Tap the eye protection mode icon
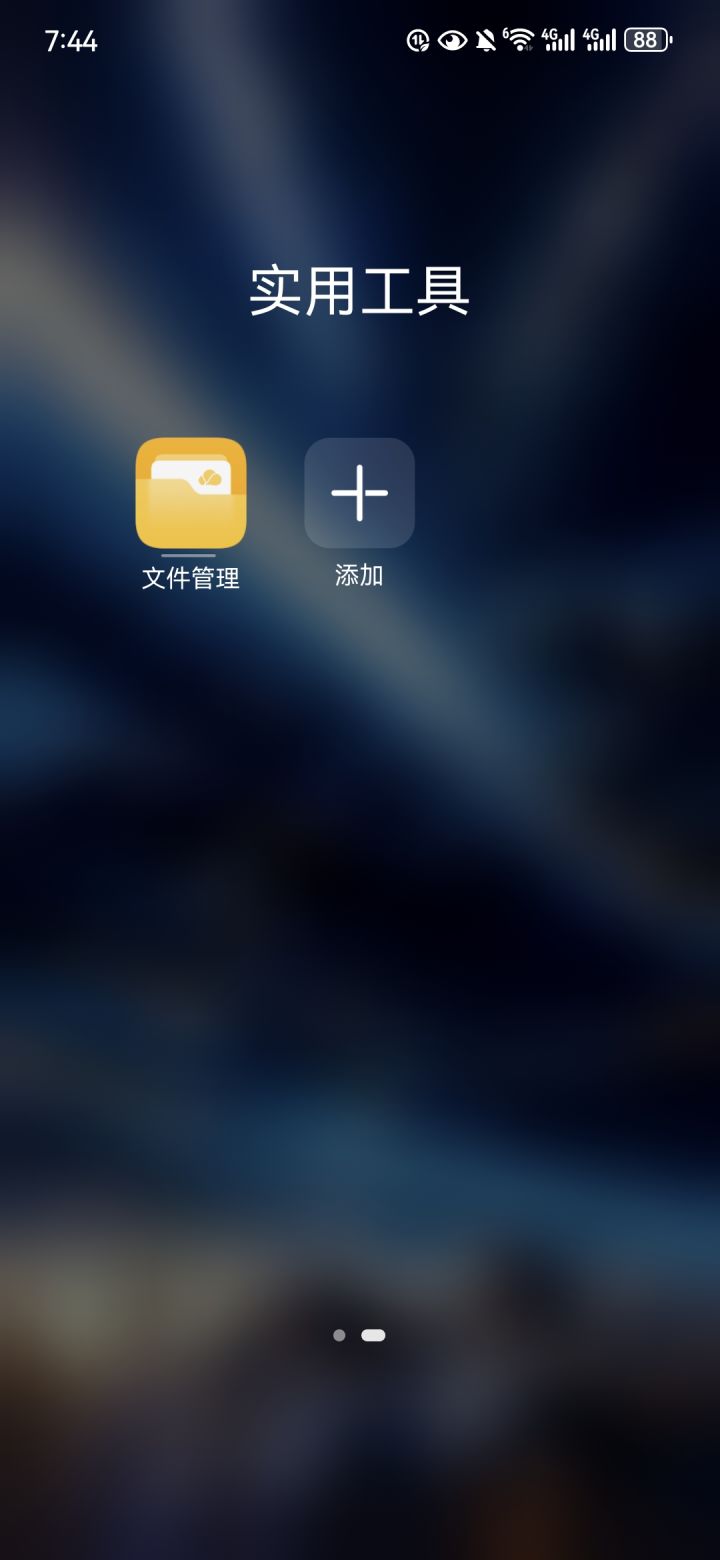This screenshot has height=1560, width=720. click(x=453, y=38)
